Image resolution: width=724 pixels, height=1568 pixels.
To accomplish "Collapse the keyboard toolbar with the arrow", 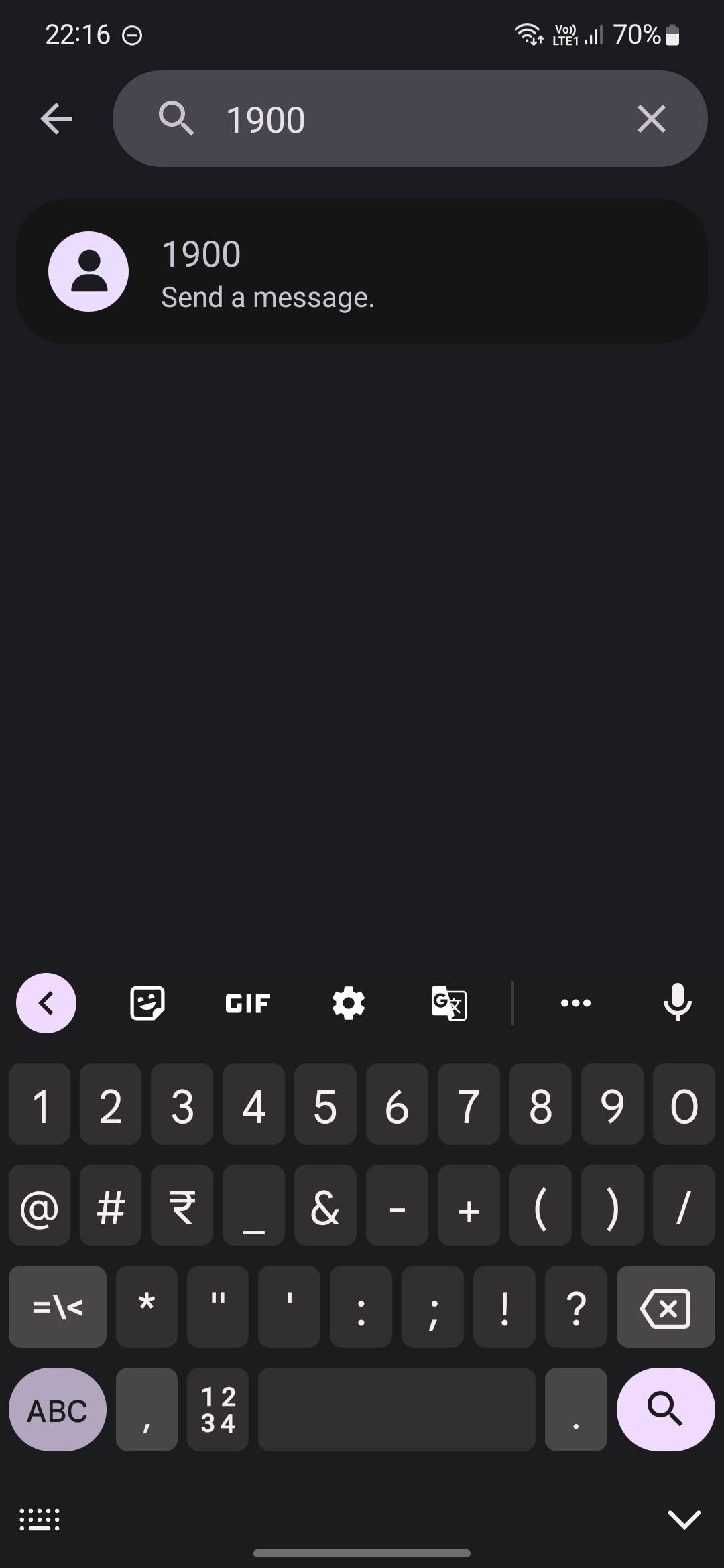I will point(46,1003).
